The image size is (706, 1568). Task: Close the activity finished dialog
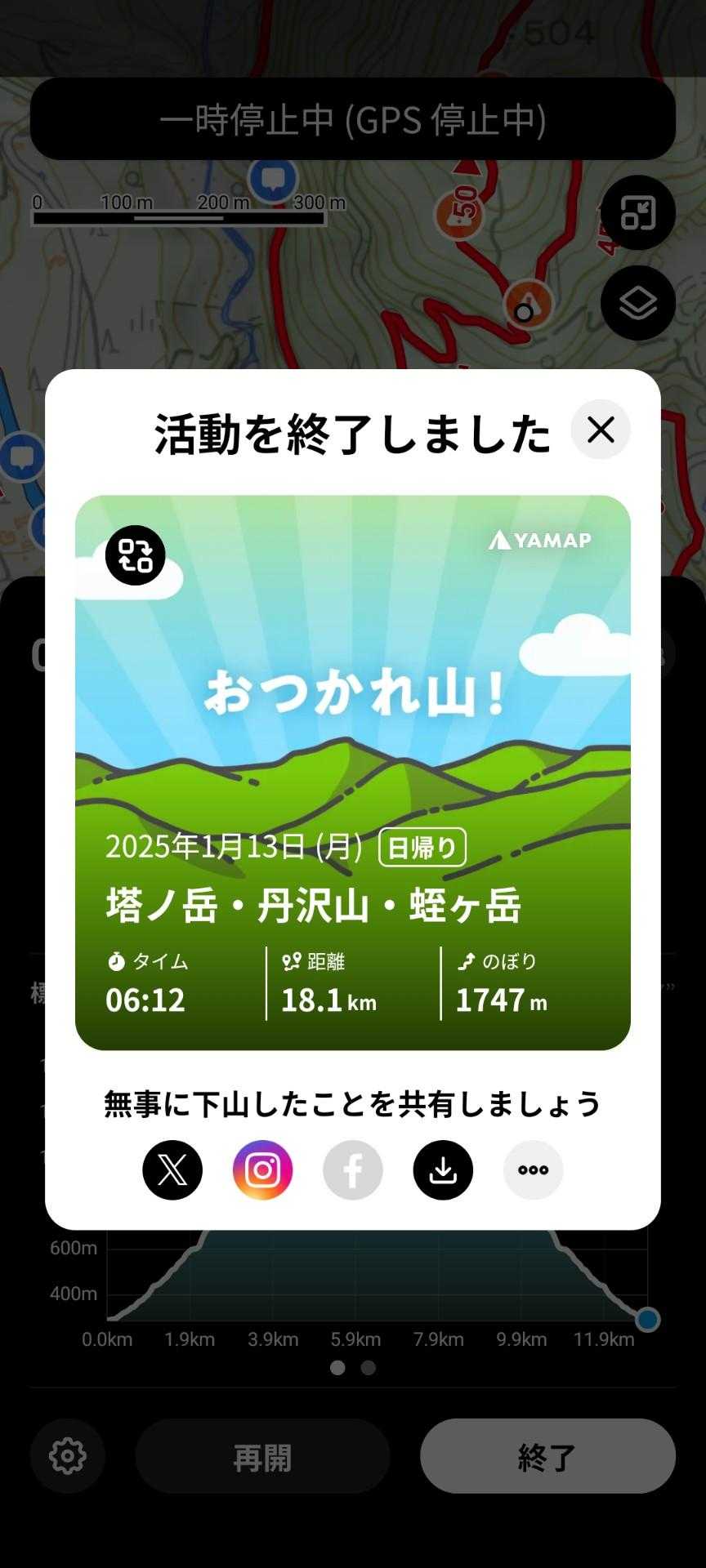click(x=601, y=430)
